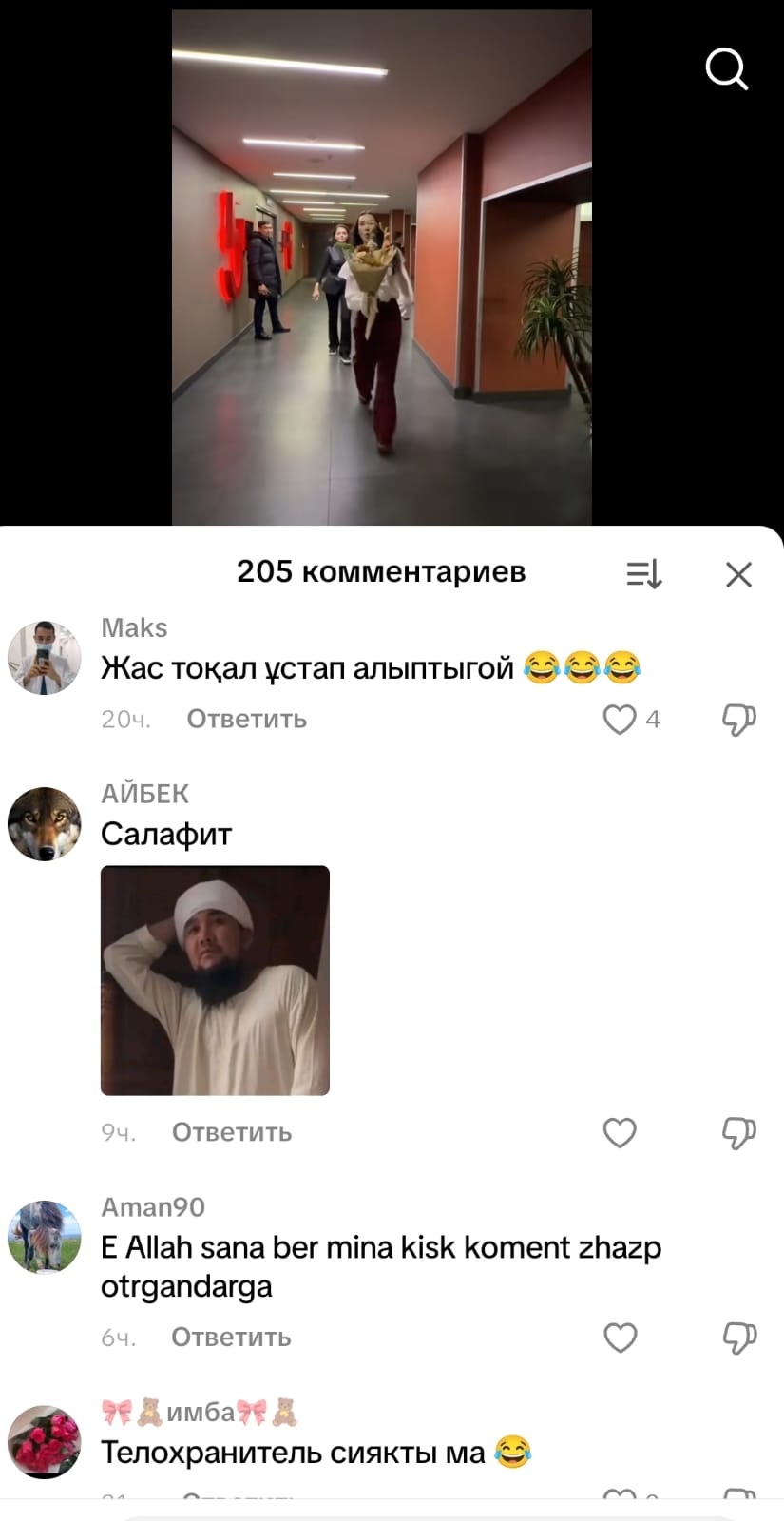Screen dimensions: 784x1521
Task: Reply to Aman90's comment
Action: tap(231, 1338)
